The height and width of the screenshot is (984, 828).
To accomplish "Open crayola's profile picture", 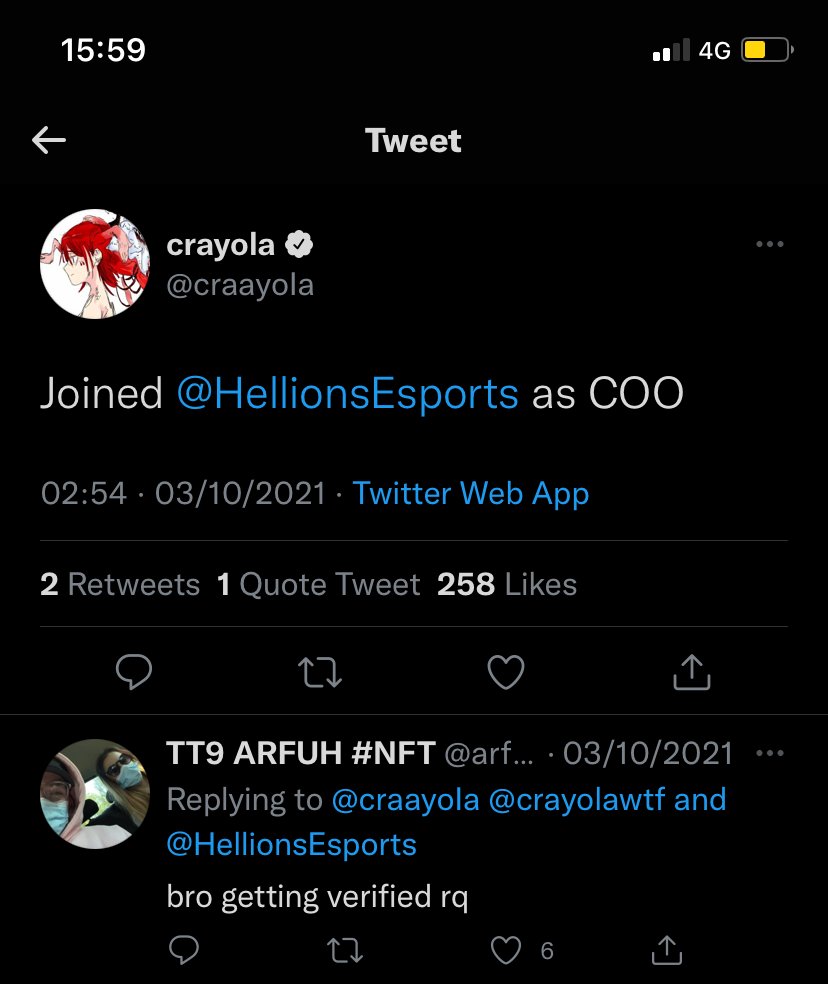I will coord(94,264).
